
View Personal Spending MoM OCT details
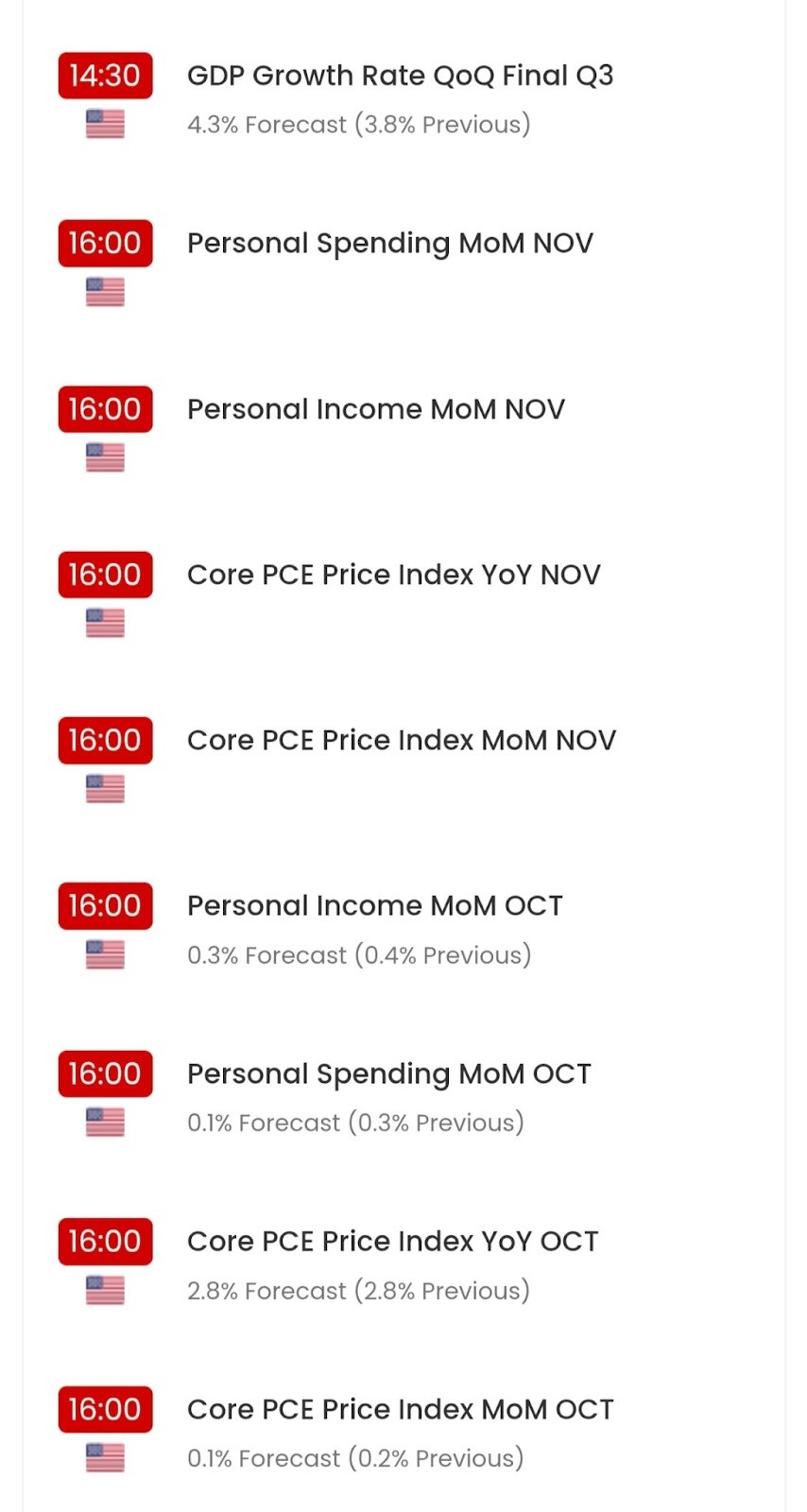[388, 1074]
